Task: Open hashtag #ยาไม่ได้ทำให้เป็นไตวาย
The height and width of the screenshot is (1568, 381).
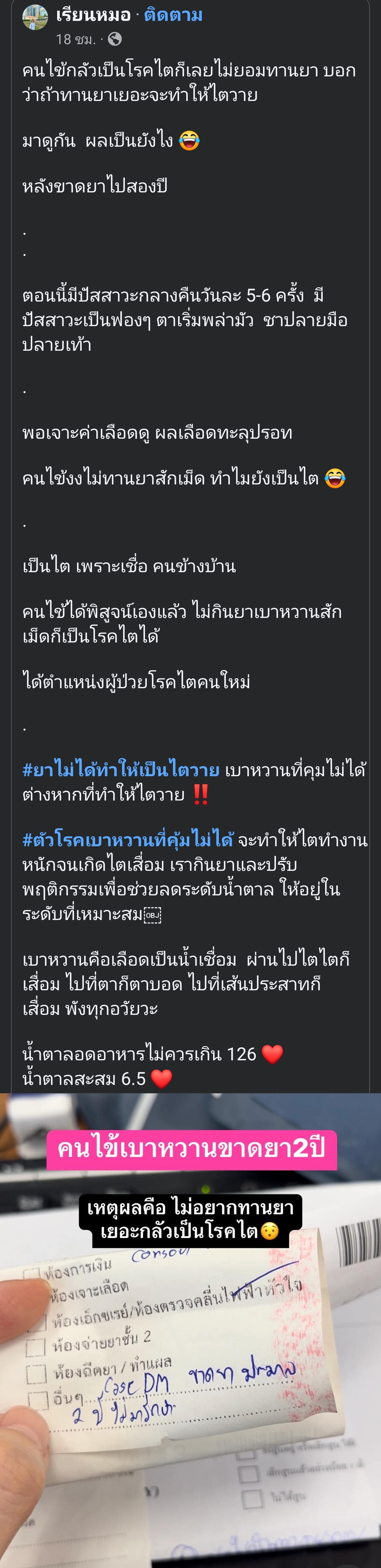Action: tap(121, 770)
